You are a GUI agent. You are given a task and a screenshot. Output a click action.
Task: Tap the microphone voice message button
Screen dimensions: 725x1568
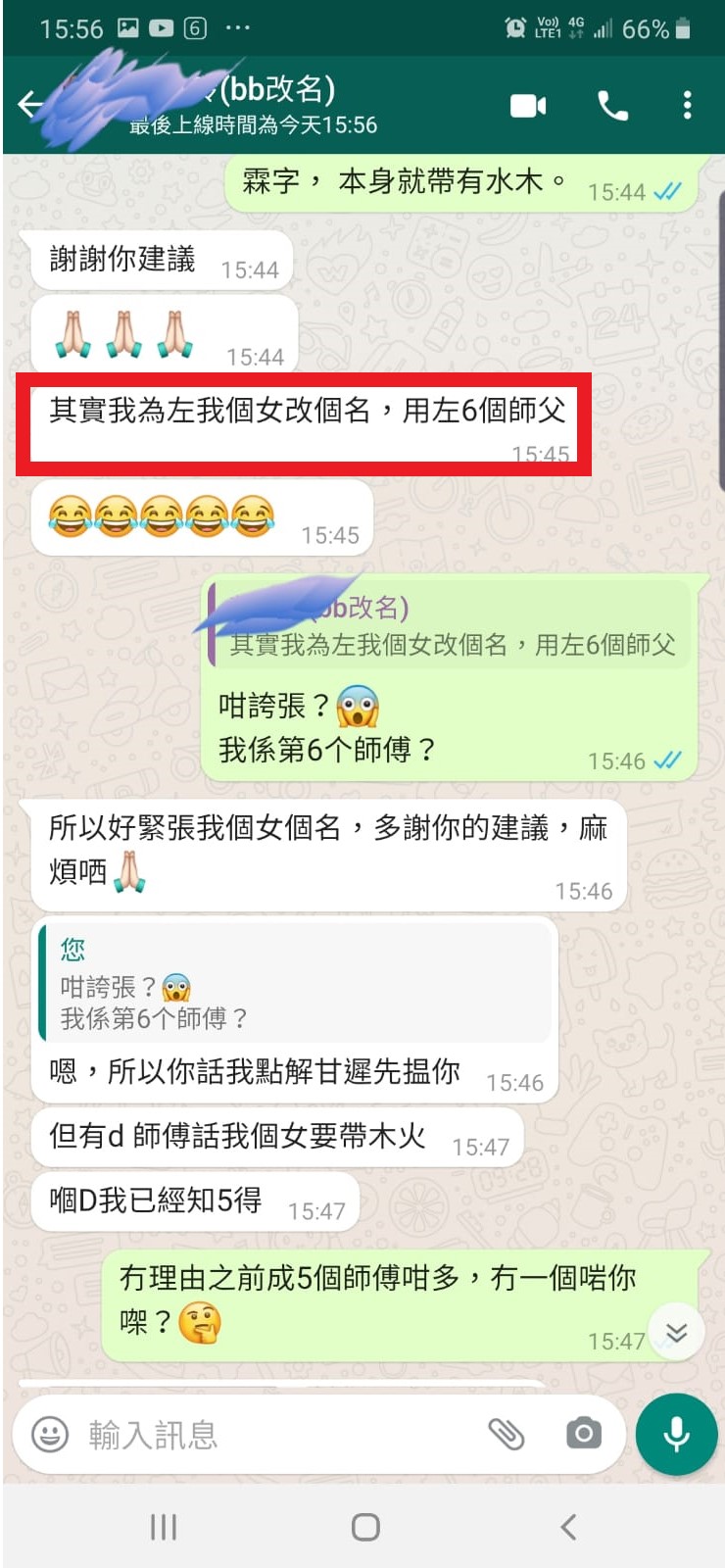[x=676, y=1435]
